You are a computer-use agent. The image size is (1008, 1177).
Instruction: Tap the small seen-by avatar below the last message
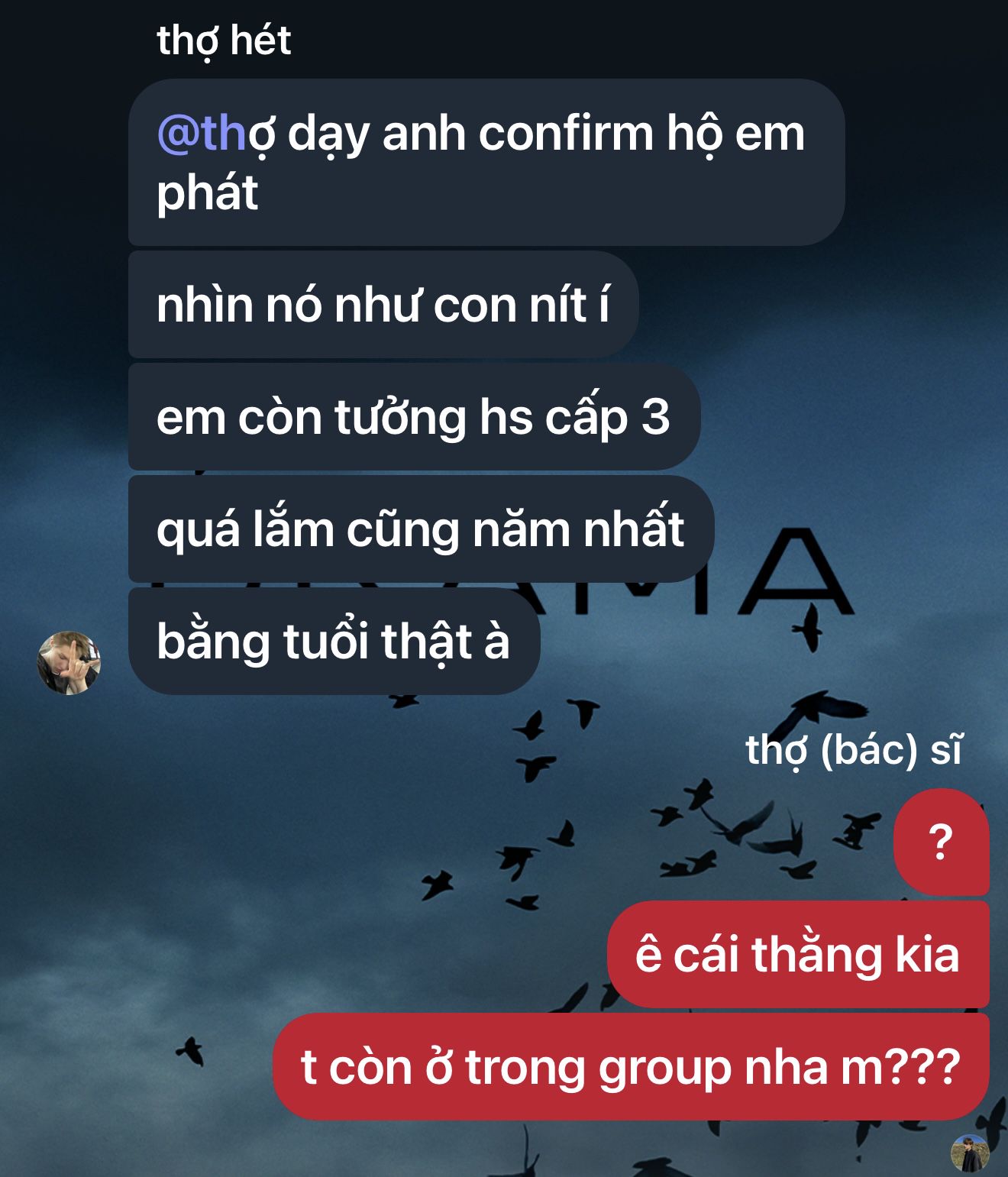[x=969, y=1153]
